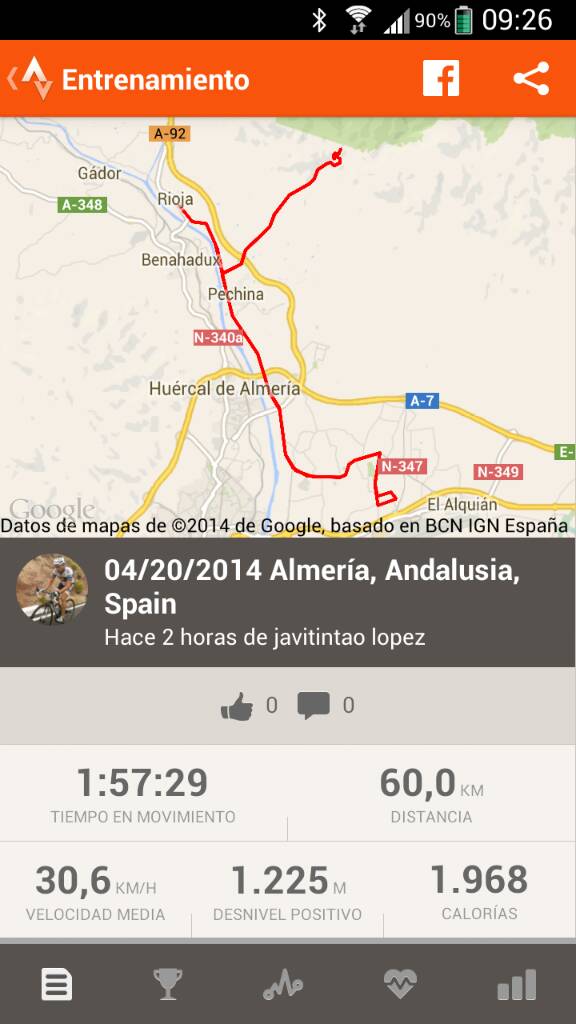Open the comments bubble

(x=313, y=706)
